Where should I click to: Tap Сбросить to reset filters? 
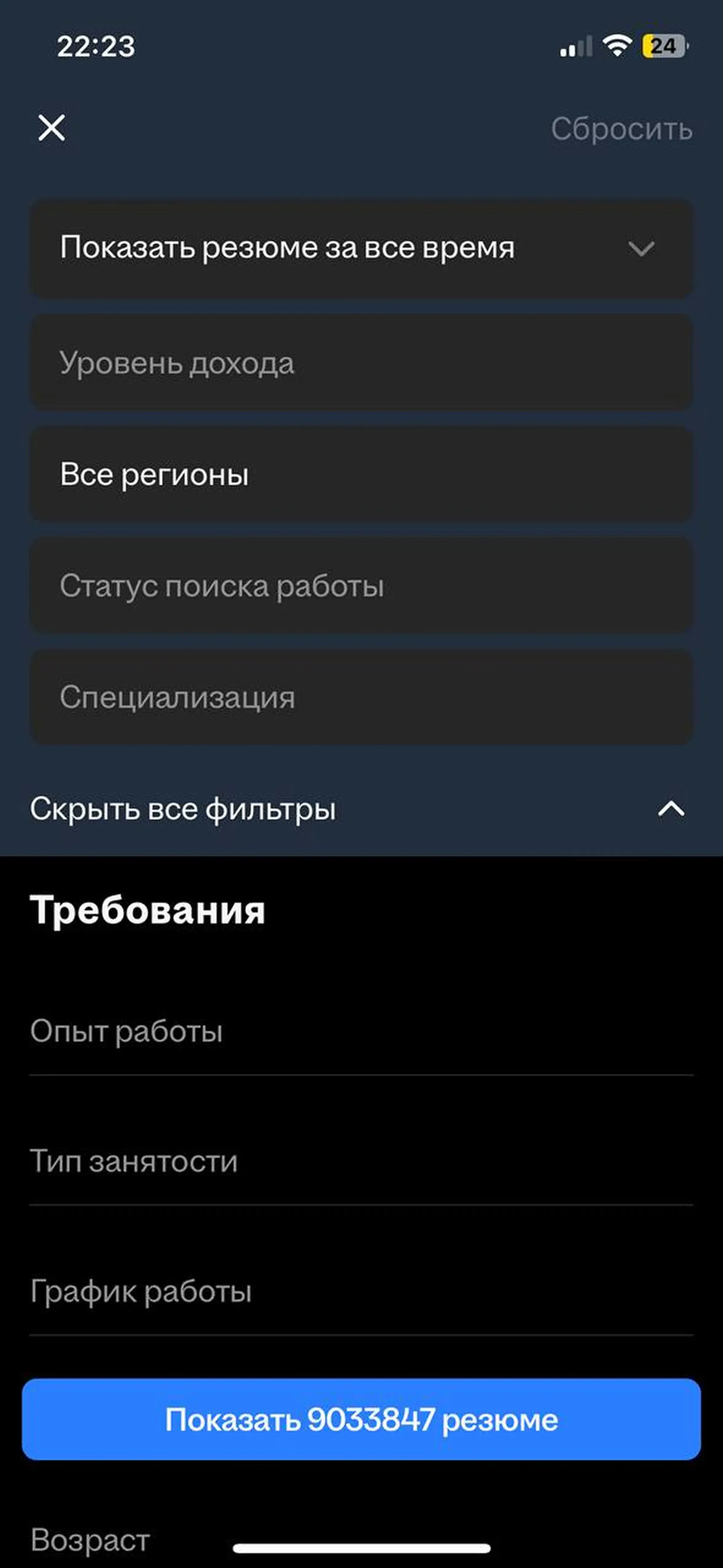[621, 129]
